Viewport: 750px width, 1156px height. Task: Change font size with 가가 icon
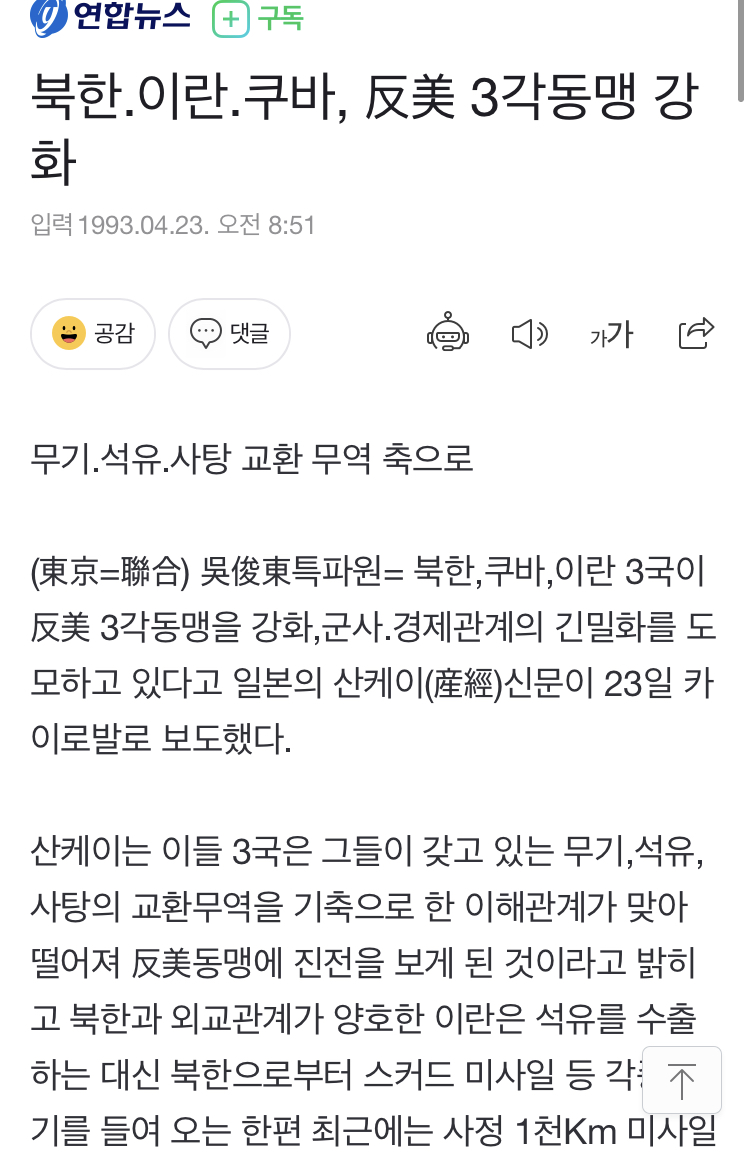(611, 334)
